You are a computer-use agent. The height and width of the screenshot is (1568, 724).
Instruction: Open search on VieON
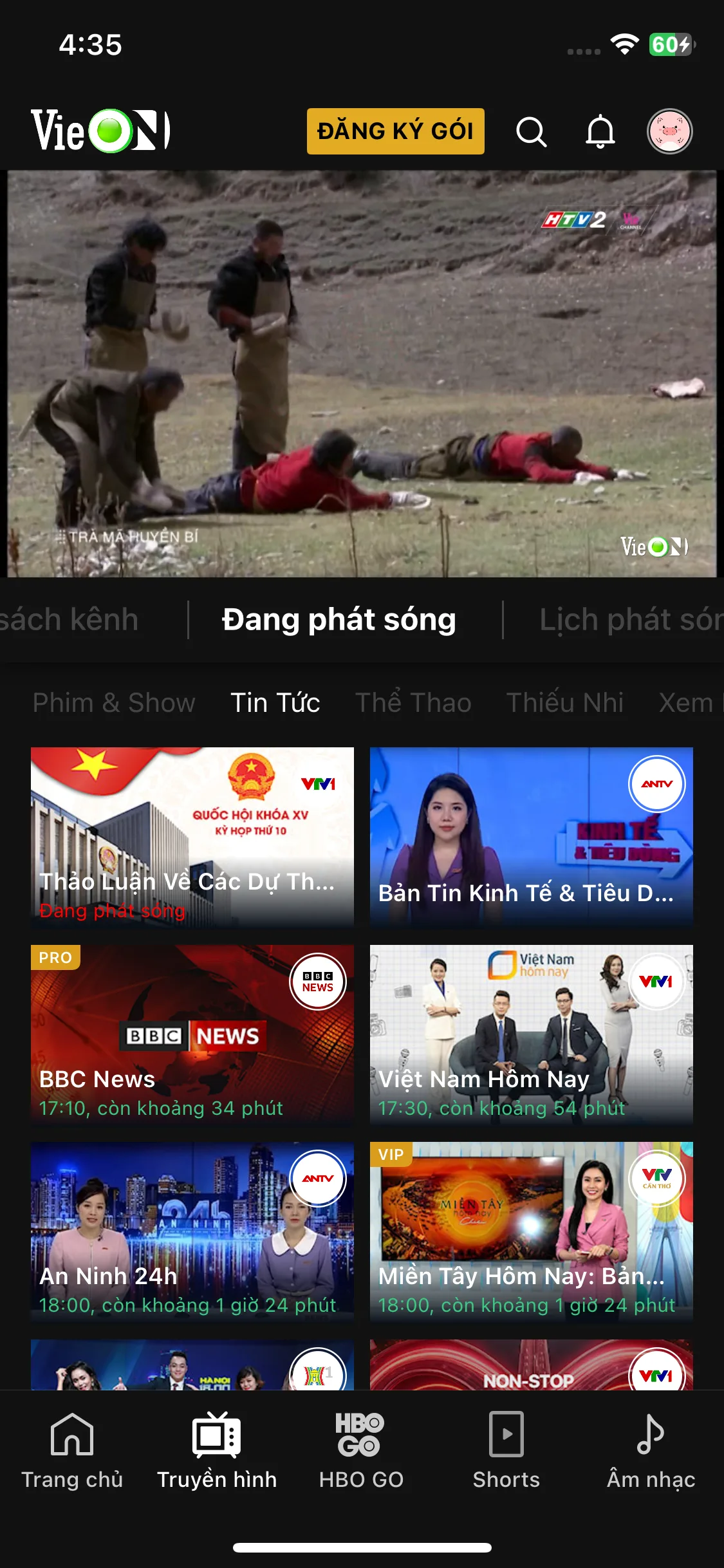click(532, 132)
